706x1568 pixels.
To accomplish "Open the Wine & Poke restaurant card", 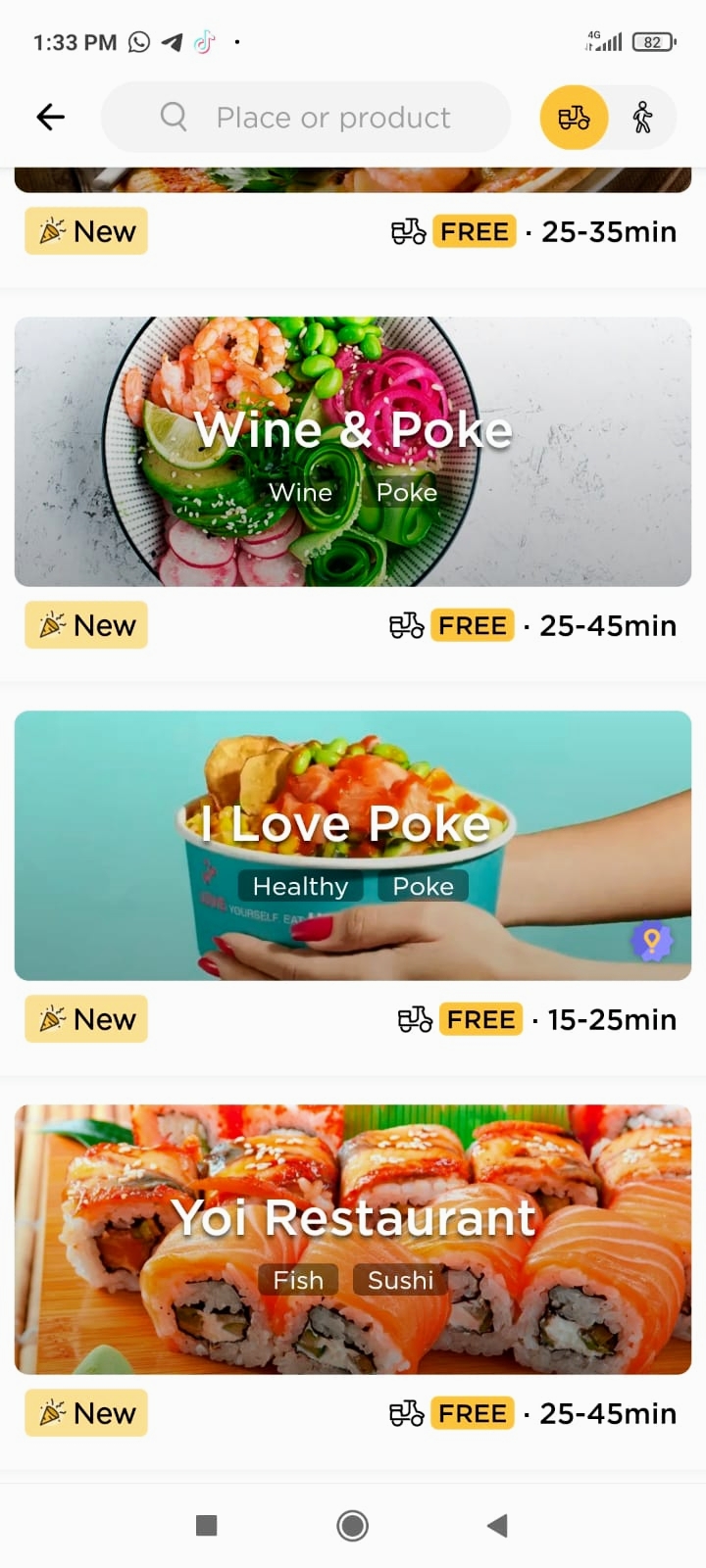I will pyautogui.click(x=353, y=452).
